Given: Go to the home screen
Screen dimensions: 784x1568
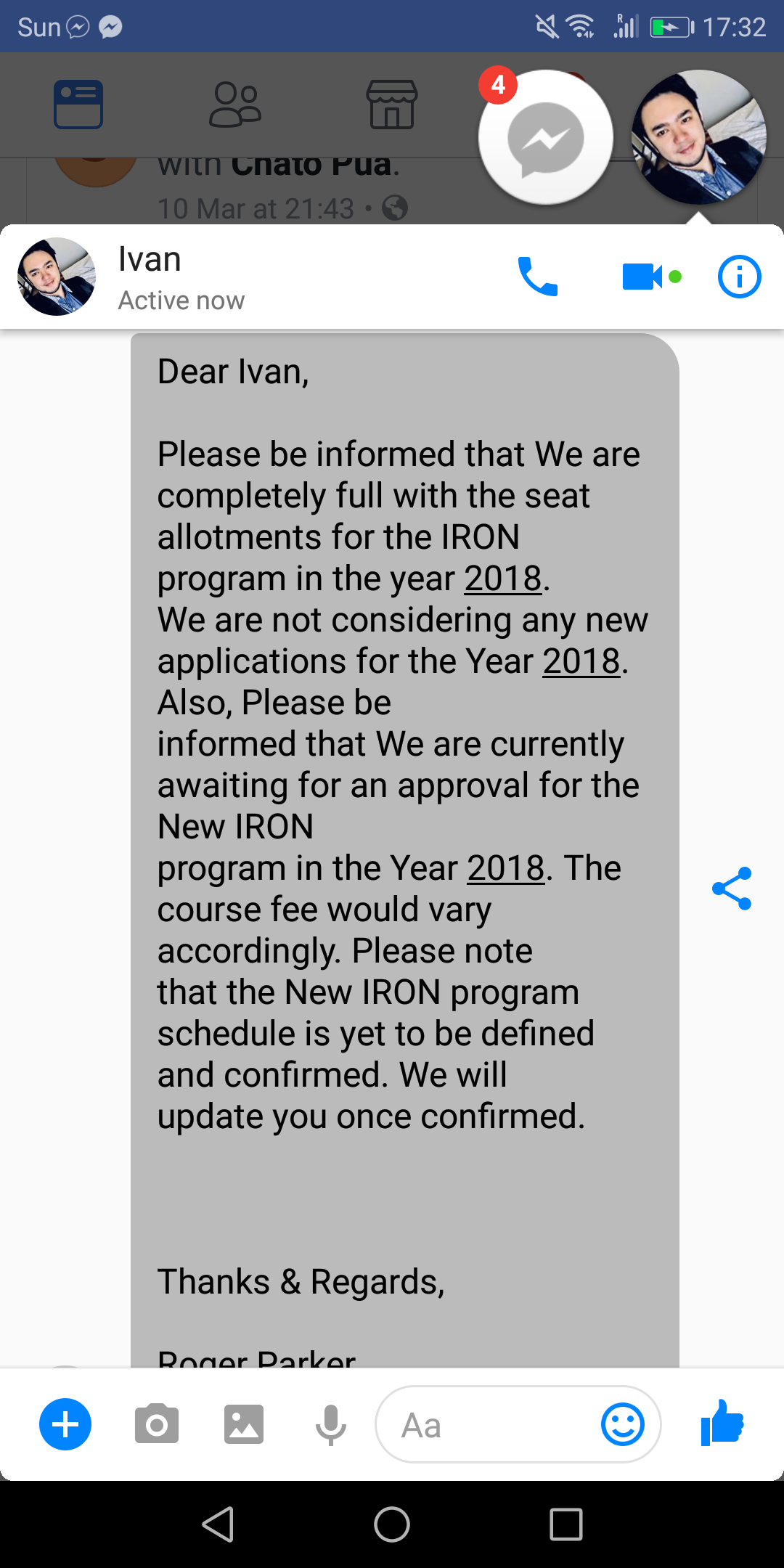Looking at the screenshot, I should [x=392, y=1524].
